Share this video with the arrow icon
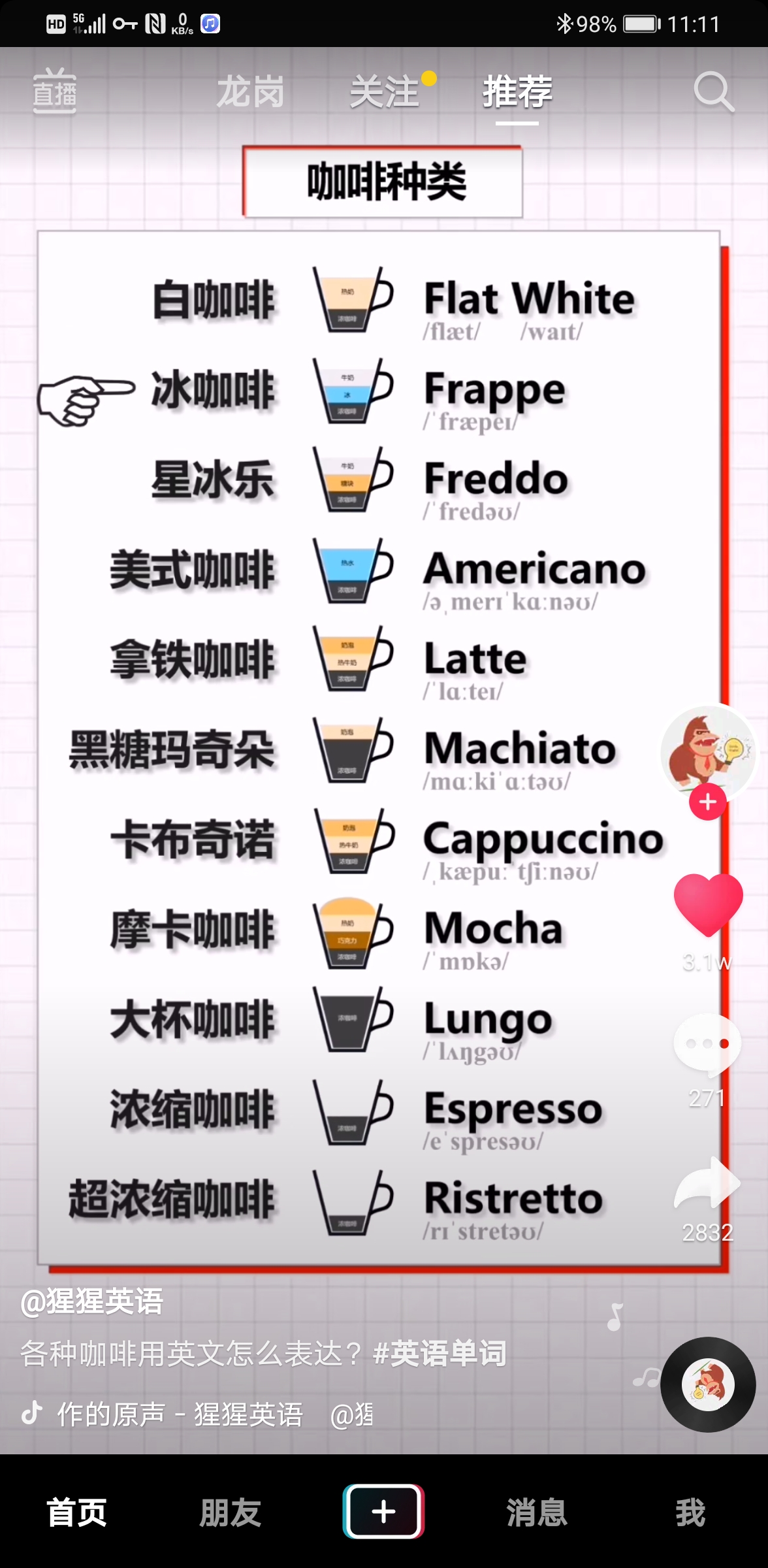768x1568 pixels. (708, 1183)
